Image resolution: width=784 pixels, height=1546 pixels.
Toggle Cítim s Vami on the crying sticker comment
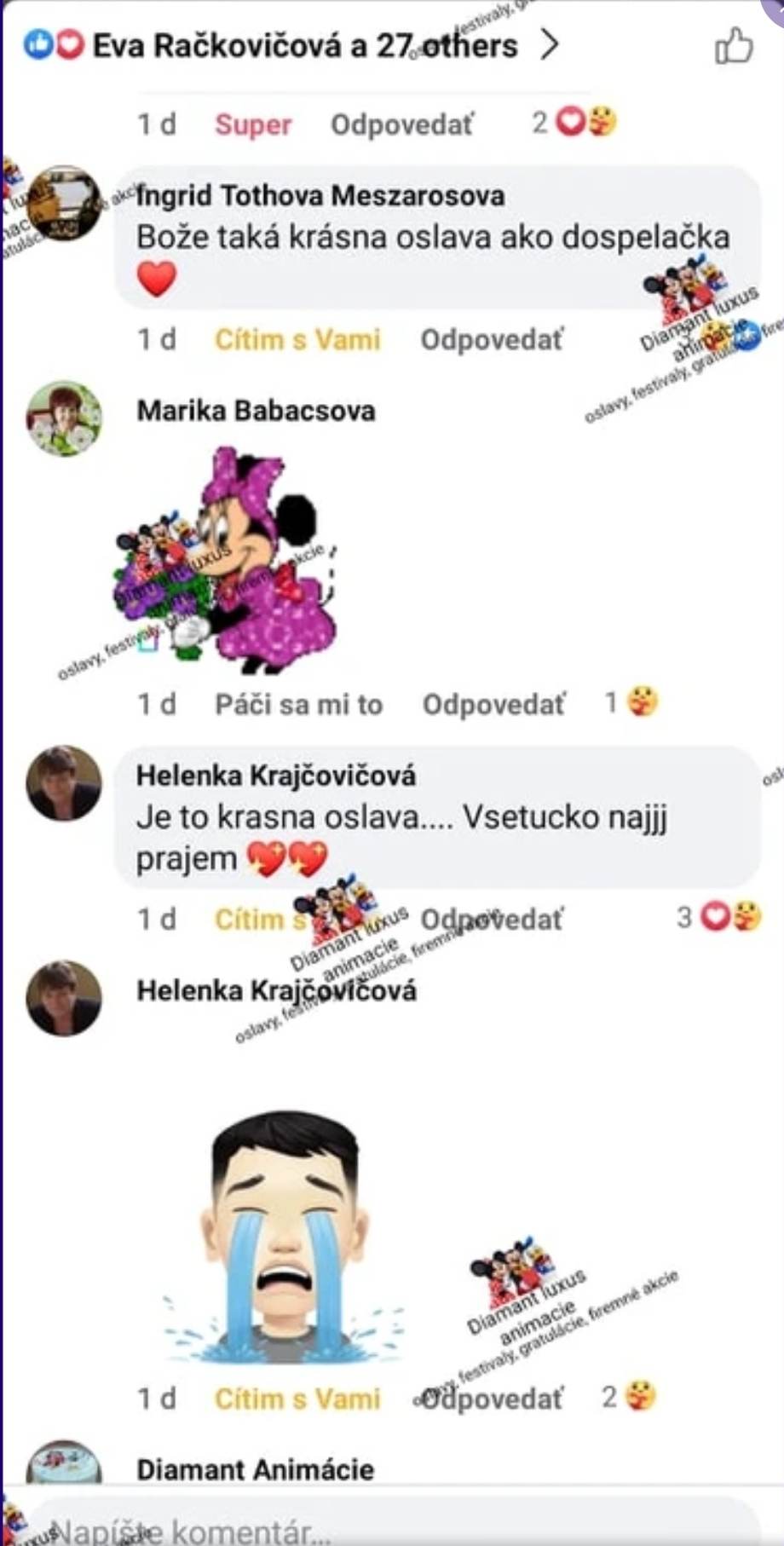click(297, 1398)
